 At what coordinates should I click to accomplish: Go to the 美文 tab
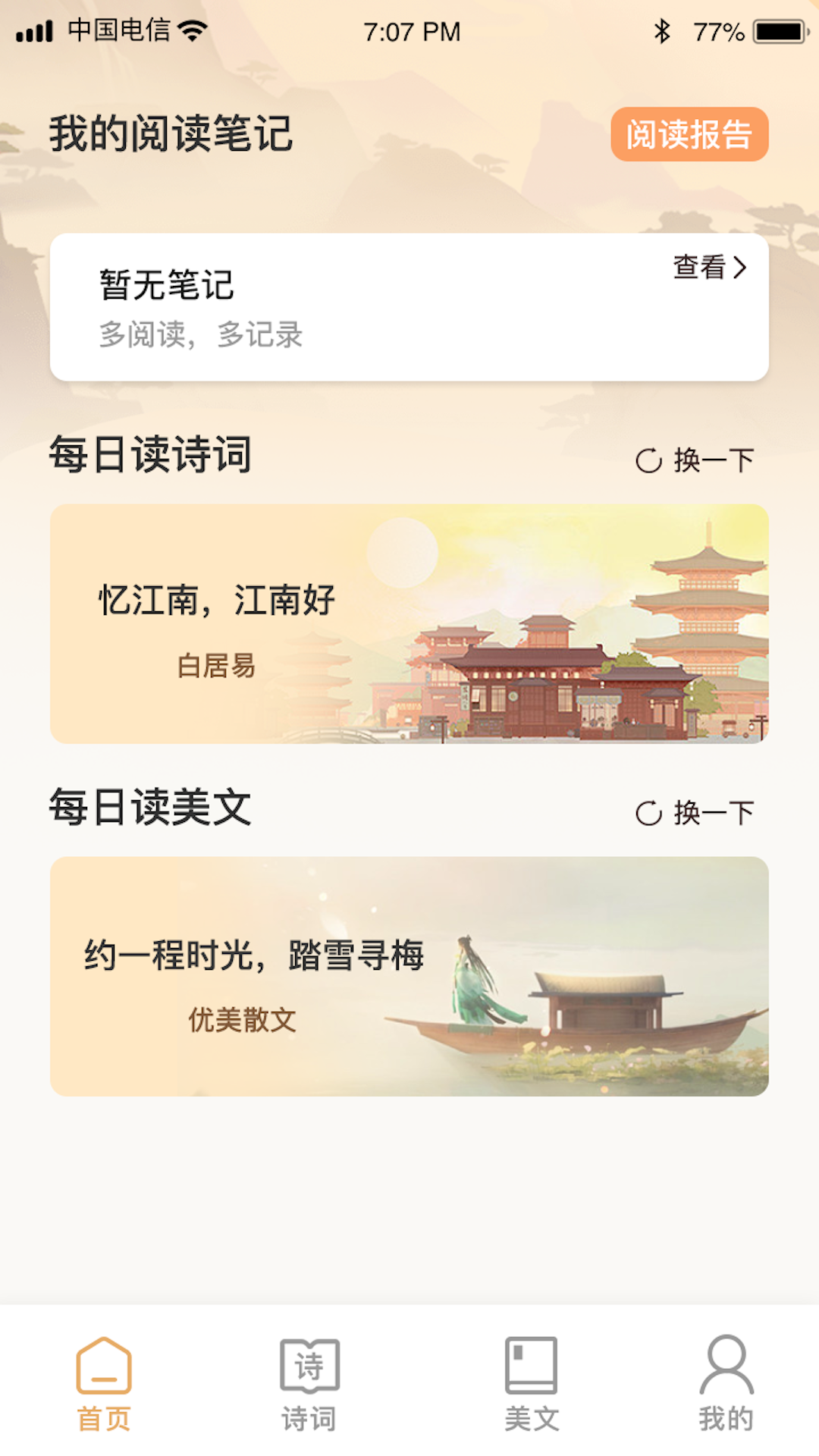pyautogui.click(x=532, y=1384)
